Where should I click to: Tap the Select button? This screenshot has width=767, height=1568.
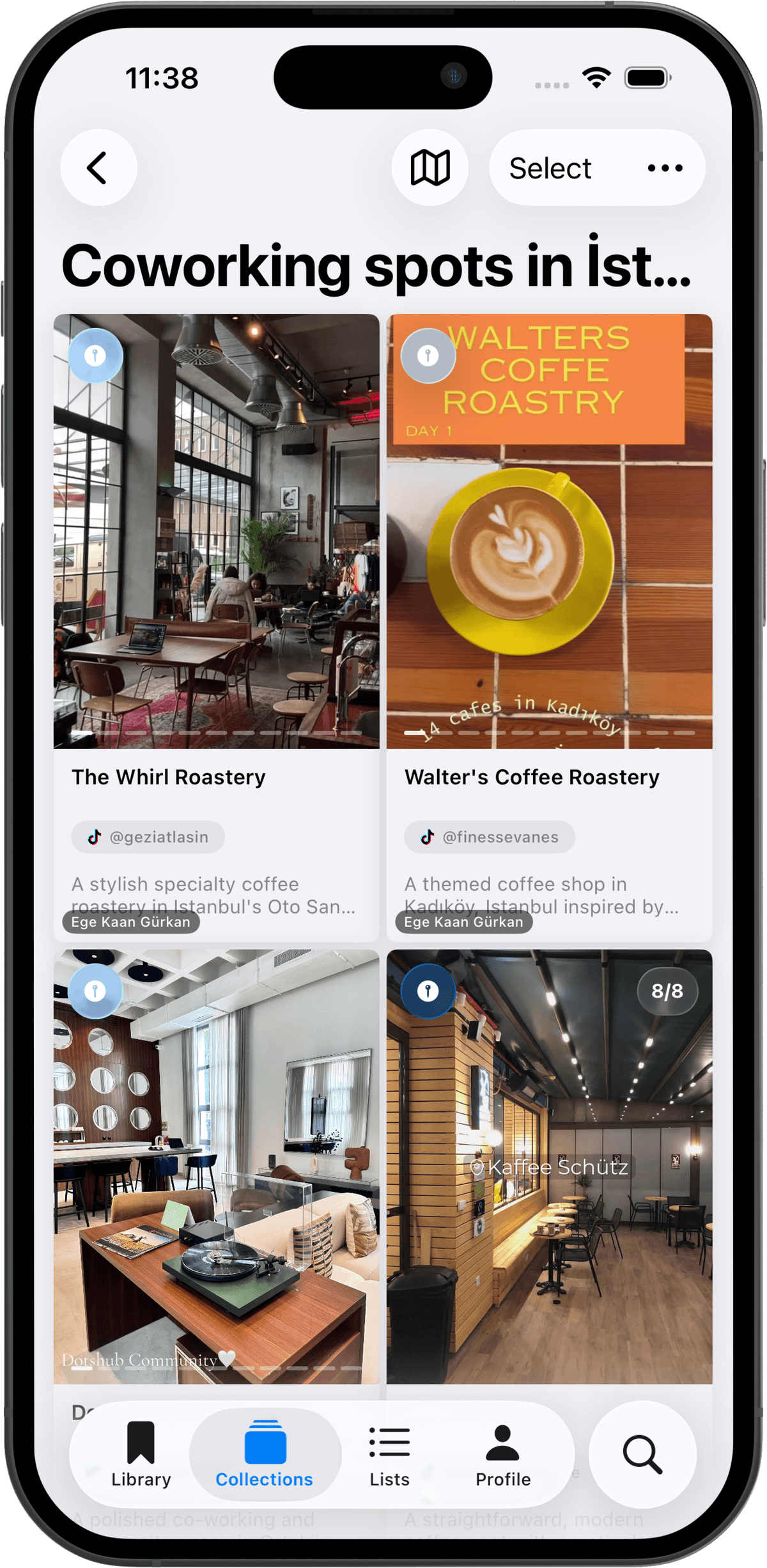click(x=550, y=169)
